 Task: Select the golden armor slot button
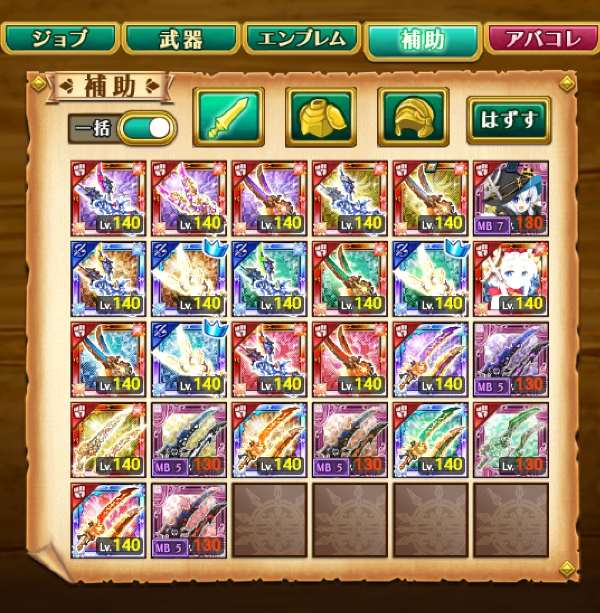(x=321, y=117)
